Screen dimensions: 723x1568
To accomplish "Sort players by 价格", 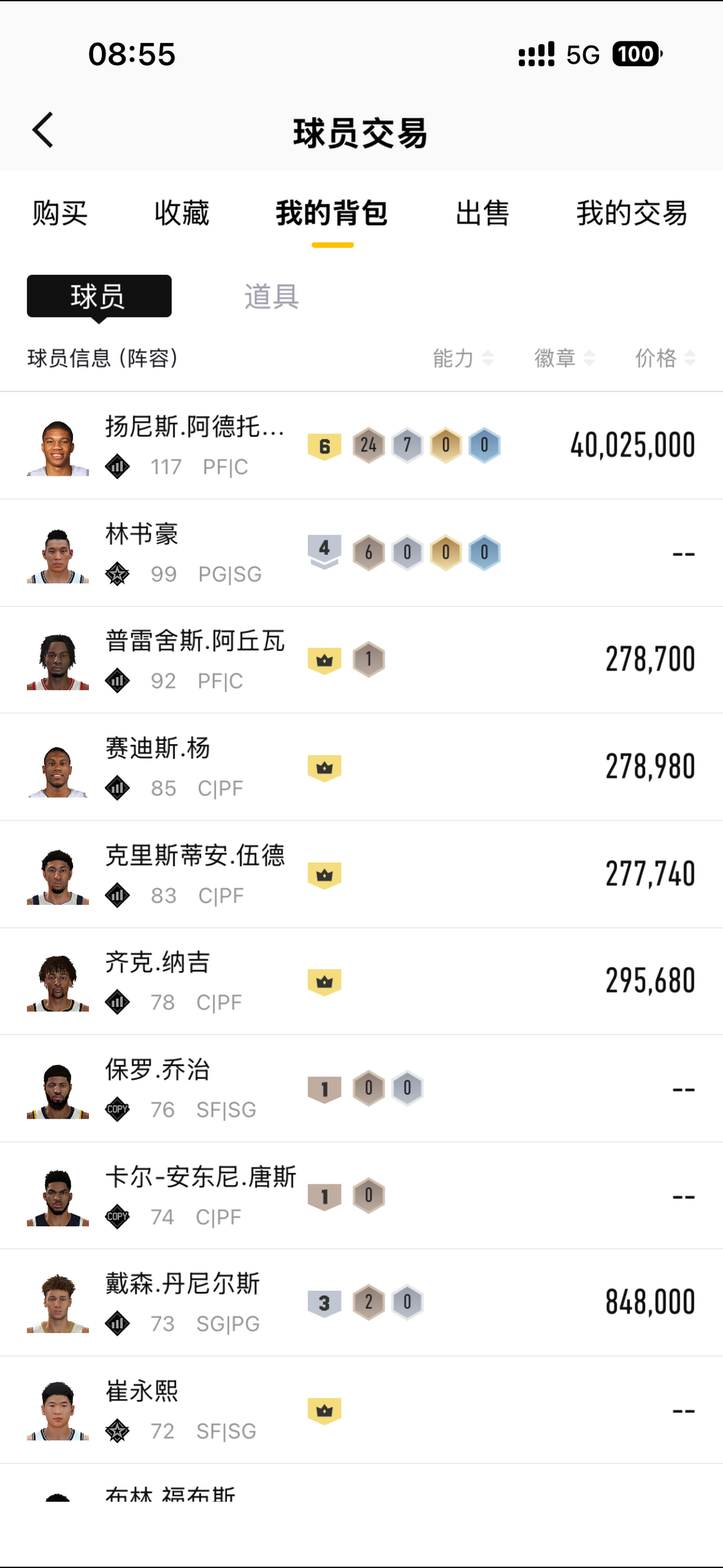I will point(665,358).
